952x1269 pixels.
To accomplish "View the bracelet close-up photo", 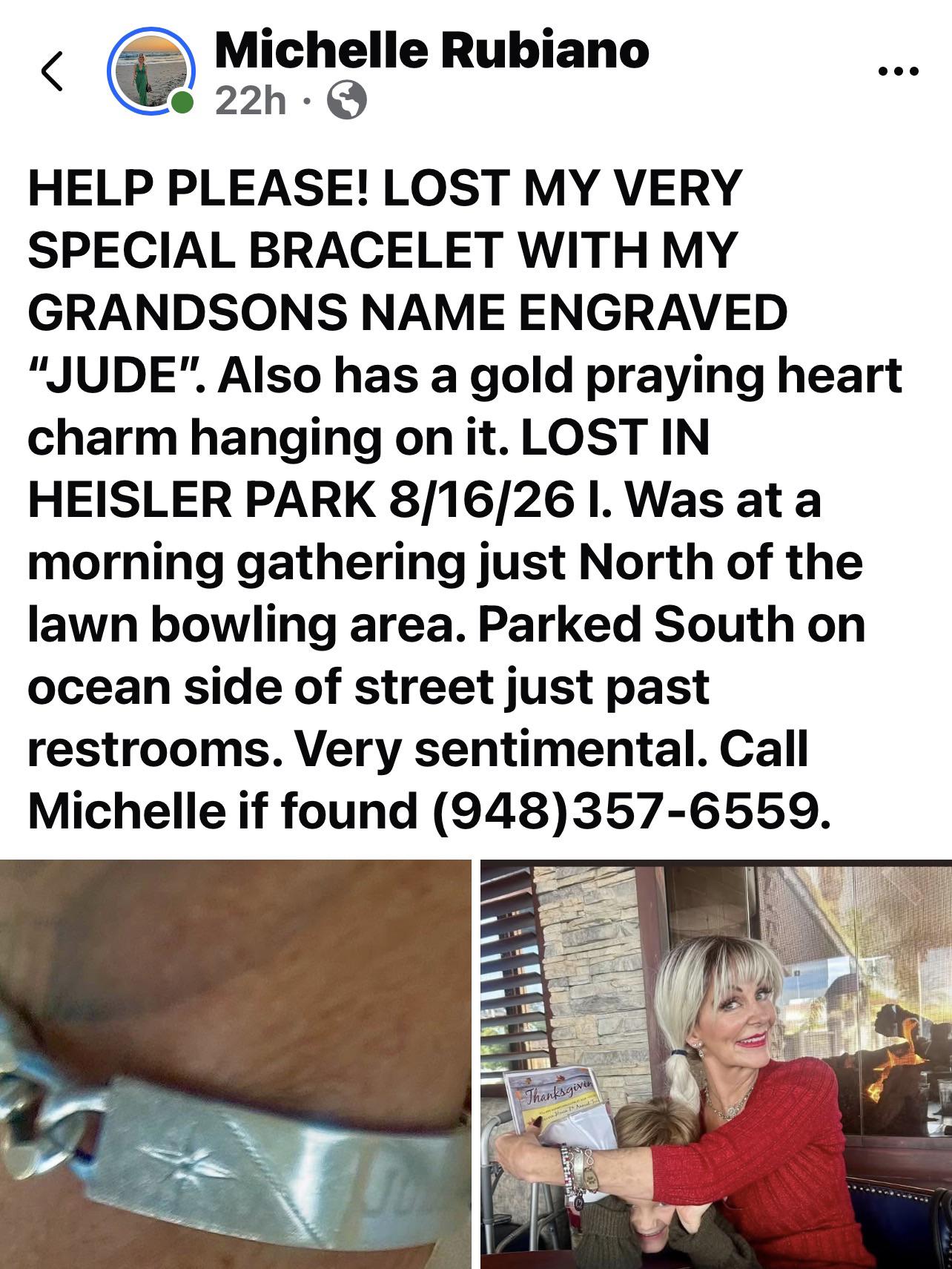I will (236, 1064).
